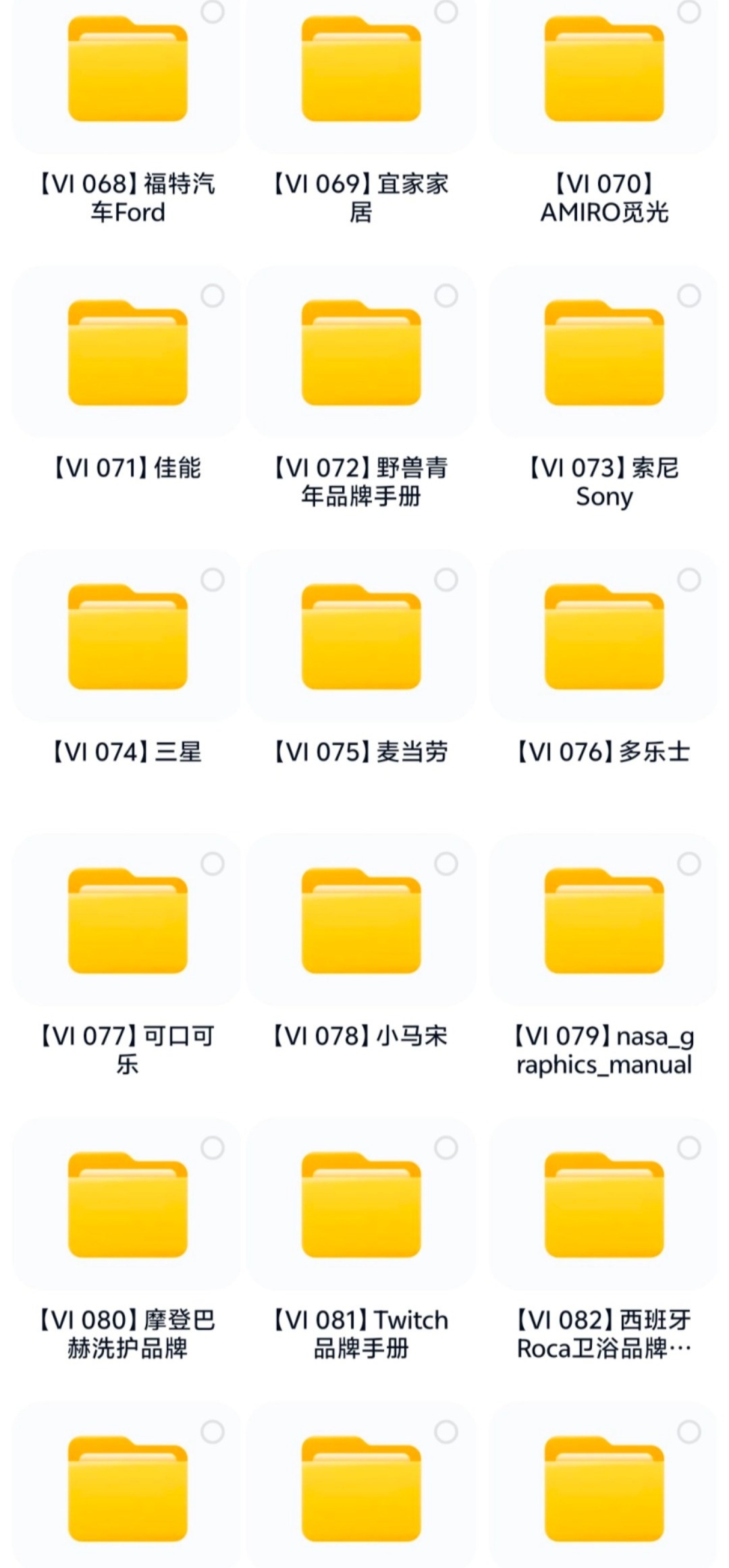The width and height of the screenshot is (729, 1568).
Task: Open the 【VI 082】西班牙Roca卫浴品牌 folder
Action: [604, 1206]
